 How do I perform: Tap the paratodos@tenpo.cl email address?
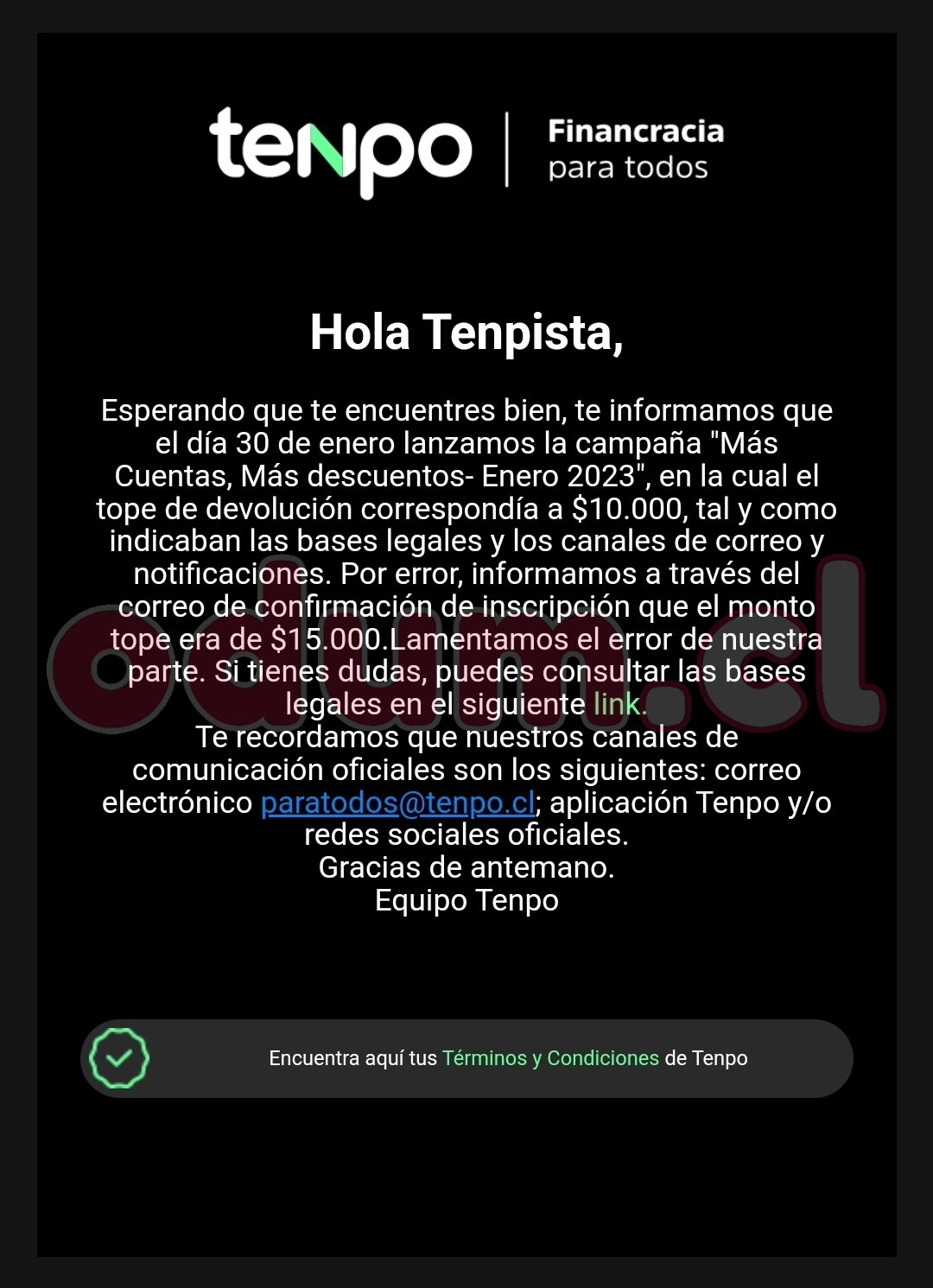[x=398, y=803]
